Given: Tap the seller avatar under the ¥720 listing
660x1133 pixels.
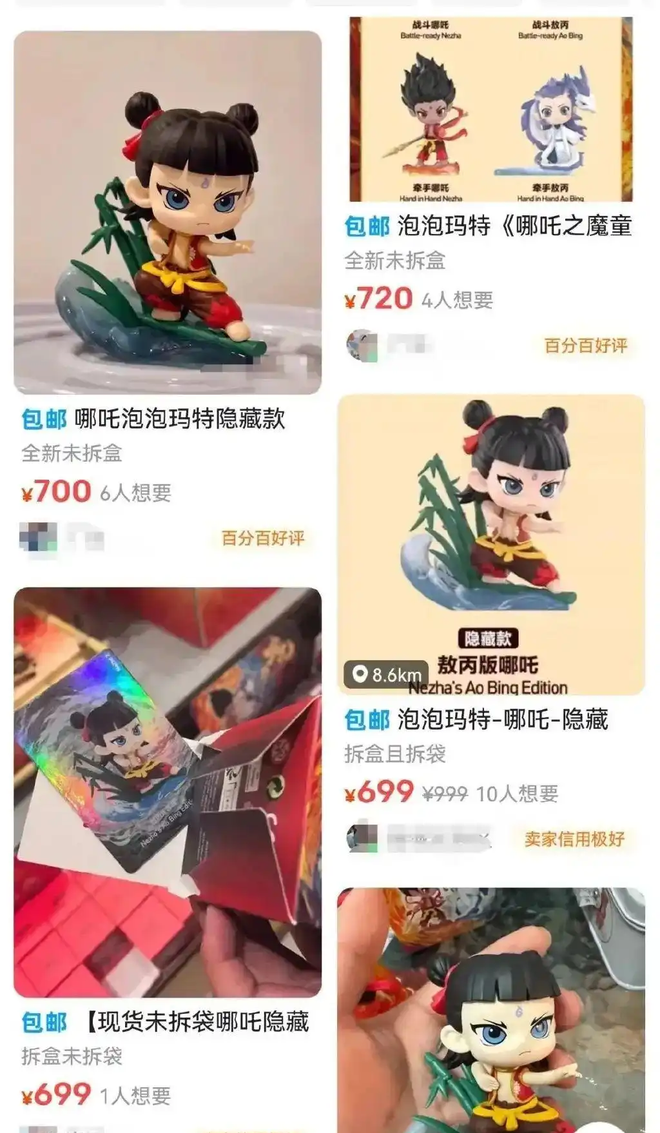Looking at the screenshot, I should 361,345.
